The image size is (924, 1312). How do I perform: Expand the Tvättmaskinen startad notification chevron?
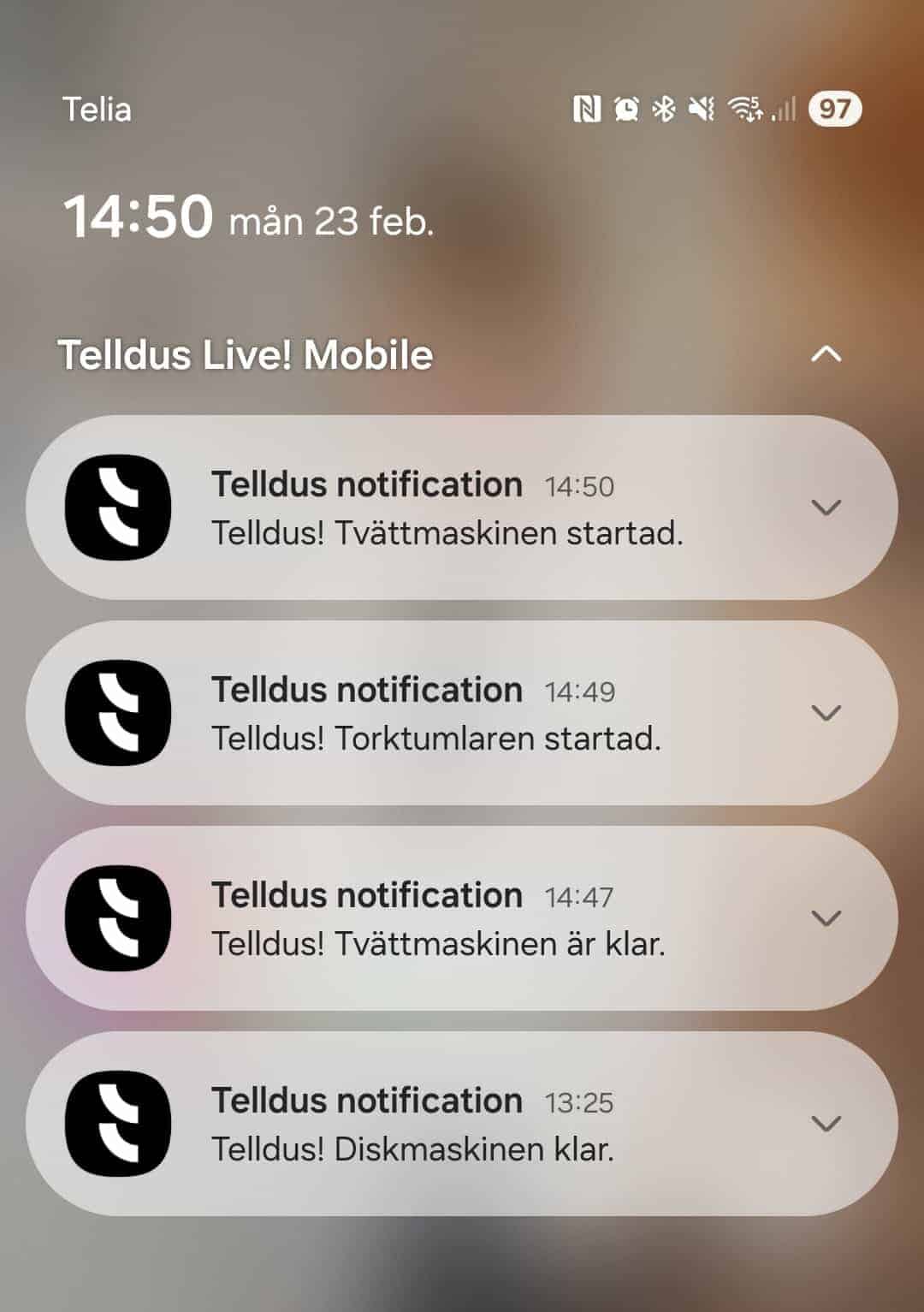(x=826, y=508)
